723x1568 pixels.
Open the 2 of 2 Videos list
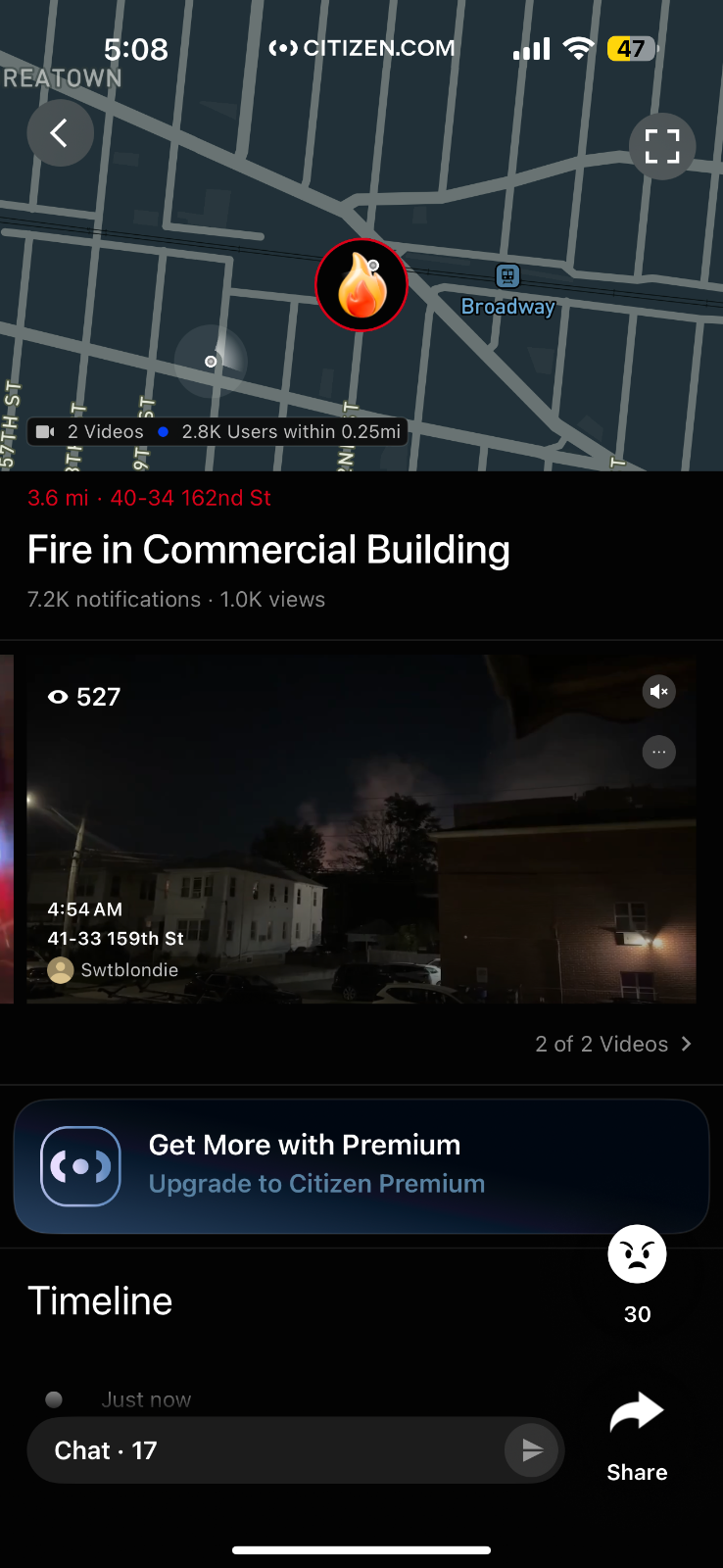click(613, 1045)
